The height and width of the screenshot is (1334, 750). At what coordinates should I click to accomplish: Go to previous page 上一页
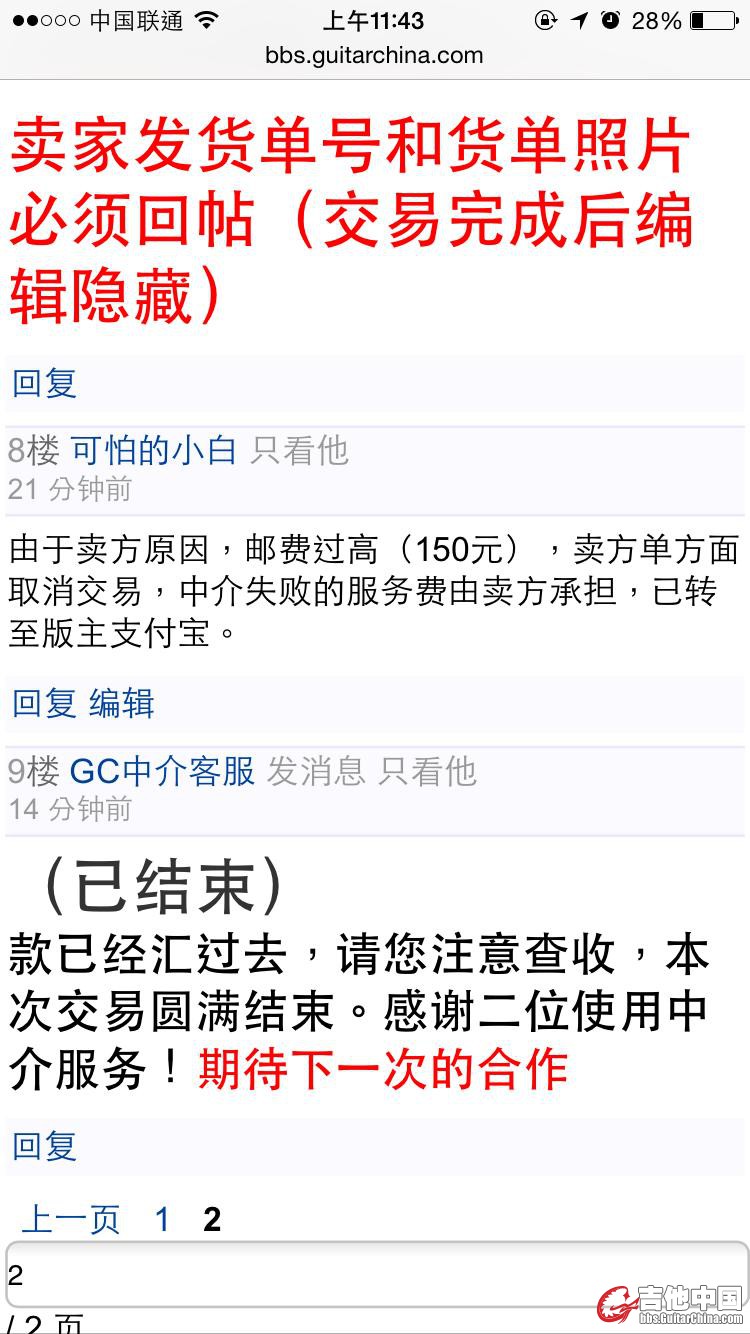pyautogui.click(x=70, y=1219)
